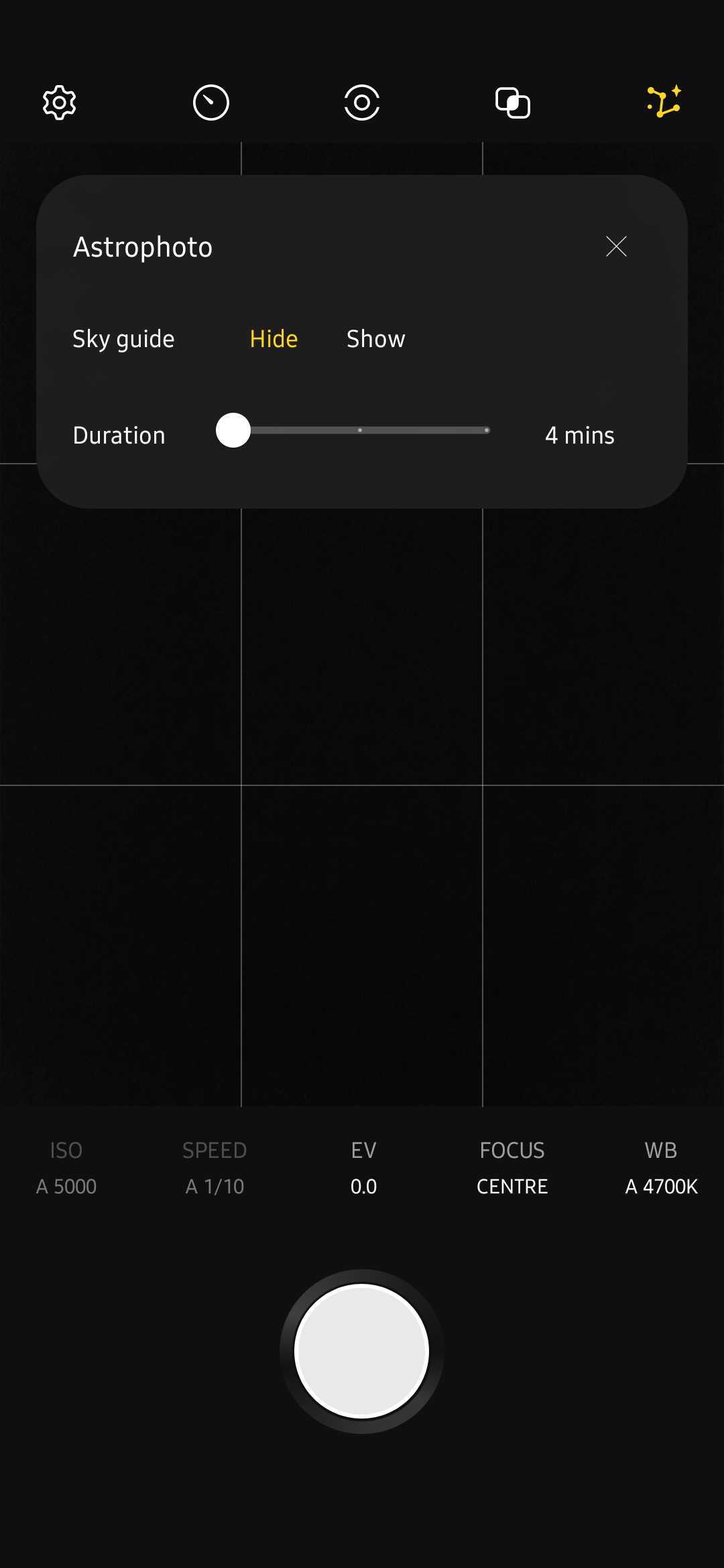Set Duration slider to middle point
Screen dimensions: 724x1568
[x=360, y=430]
